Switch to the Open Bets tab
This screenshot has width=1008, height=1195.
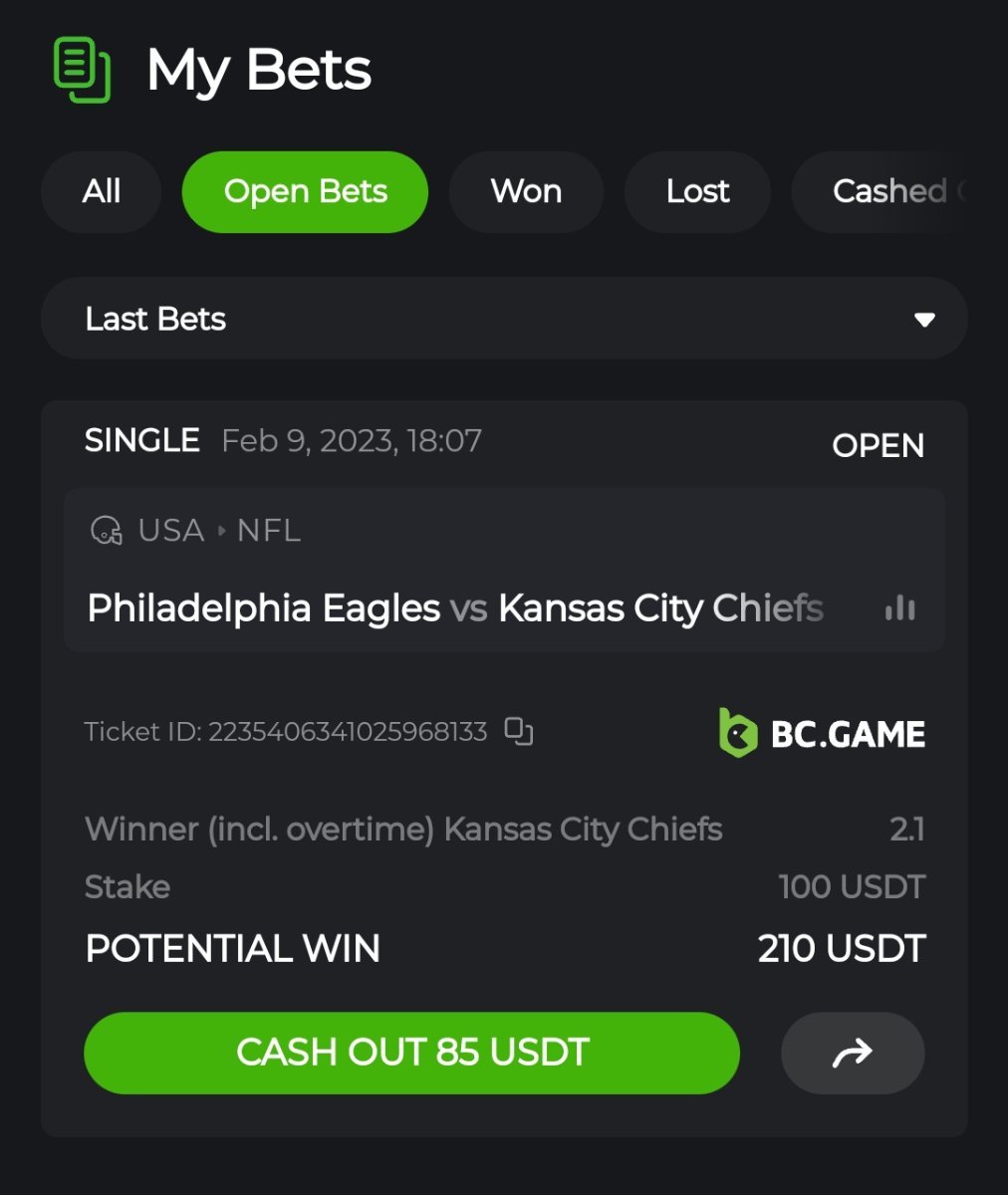305,192
